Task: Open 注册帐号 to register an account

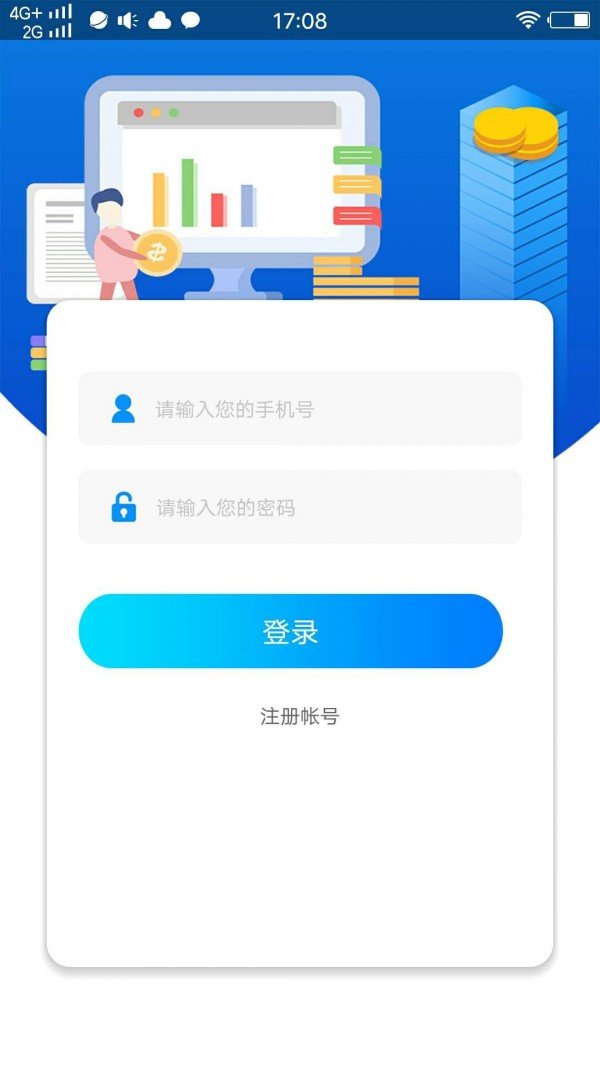Action: coord(299,716)
